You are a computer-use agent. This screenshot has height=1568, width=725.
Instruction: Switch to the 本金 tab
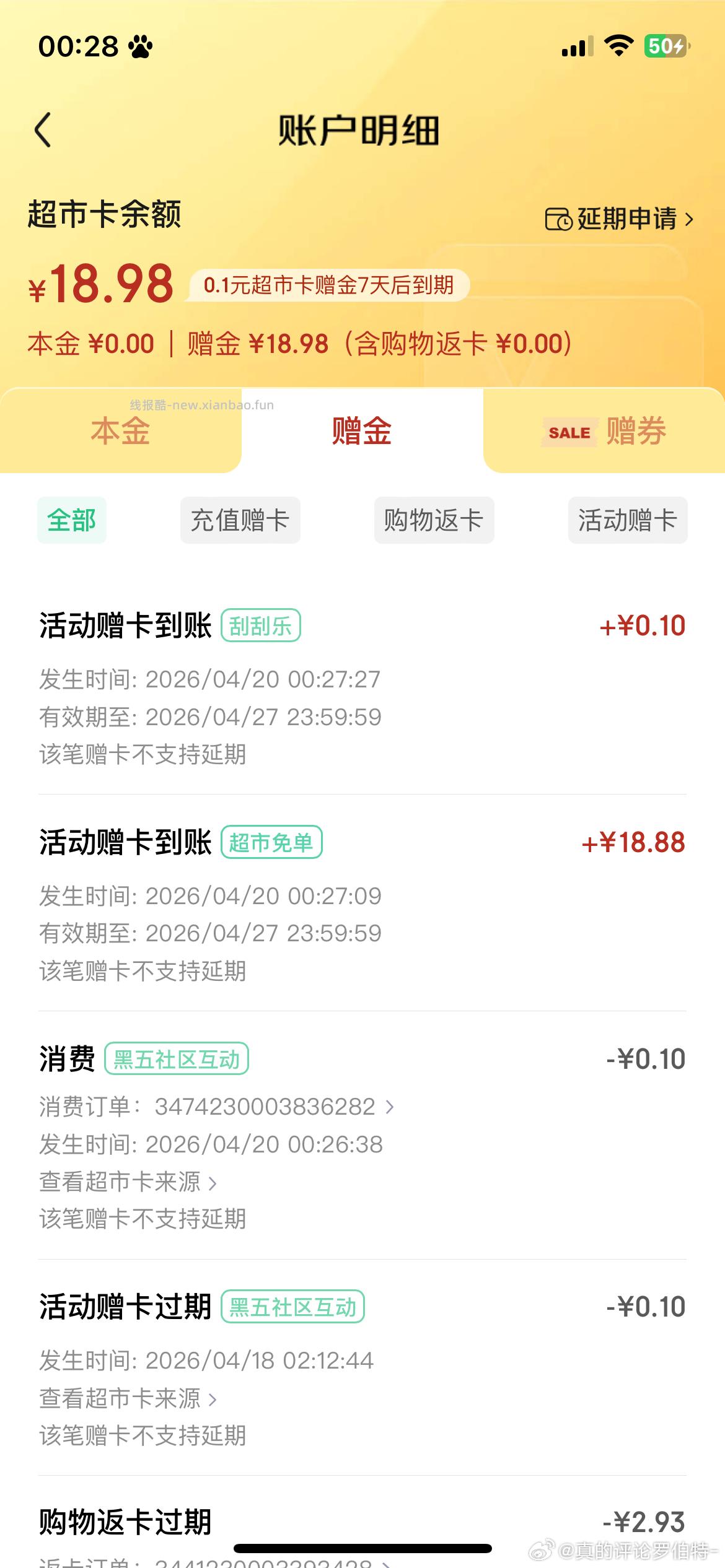(x=120, y=433)
